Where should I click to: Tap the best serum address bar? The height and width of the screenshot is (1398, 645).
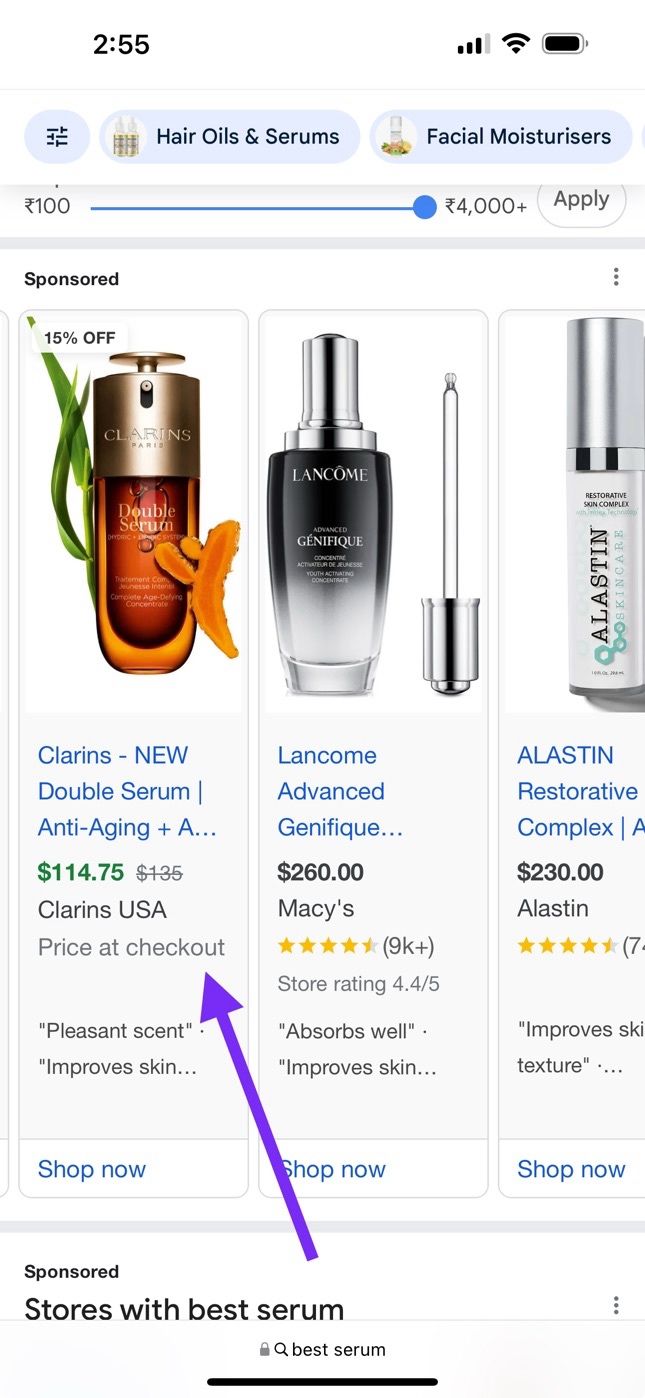click(323, 1350)
